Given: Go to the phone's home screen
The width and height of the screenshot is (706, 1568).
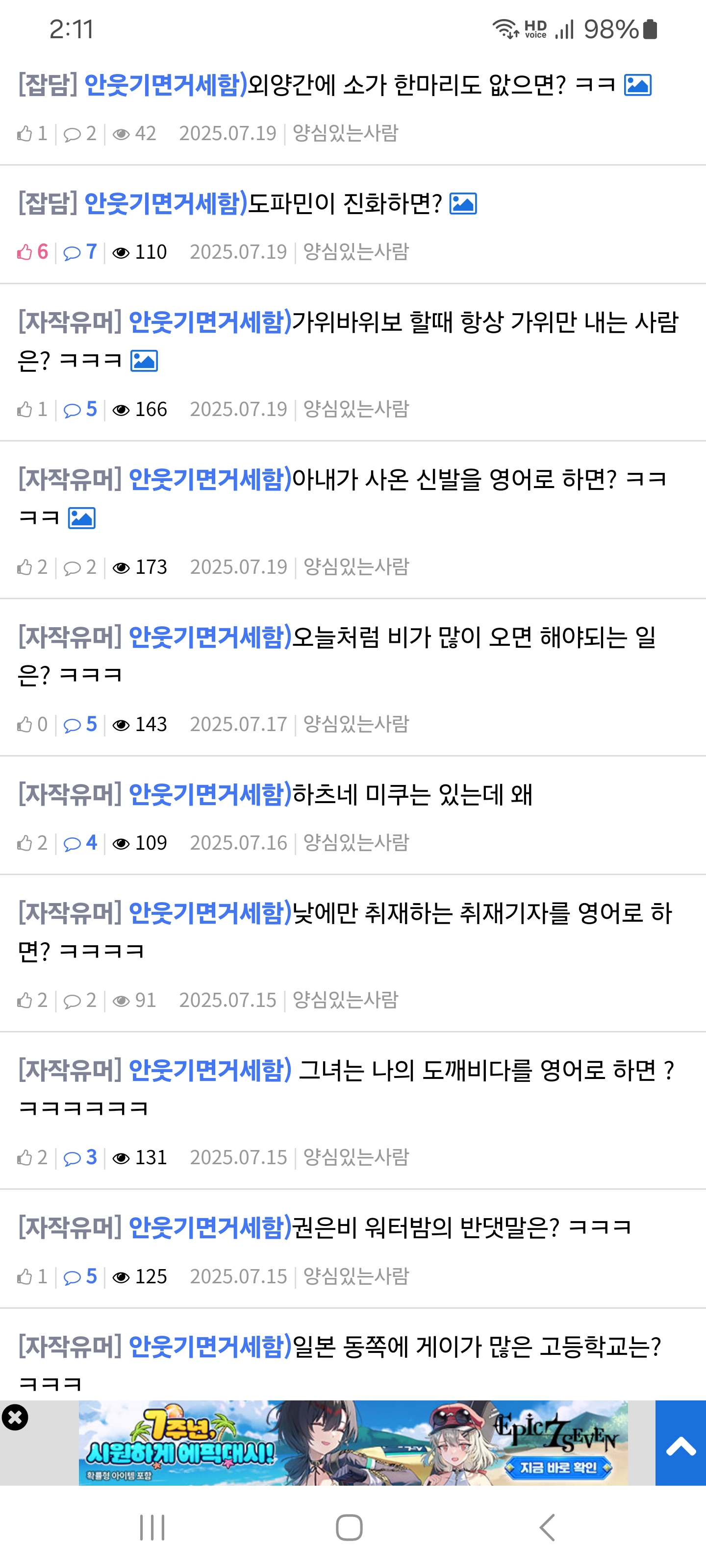Looking at the screenshot, I should pyautogui.click(x=349, y=1527).
